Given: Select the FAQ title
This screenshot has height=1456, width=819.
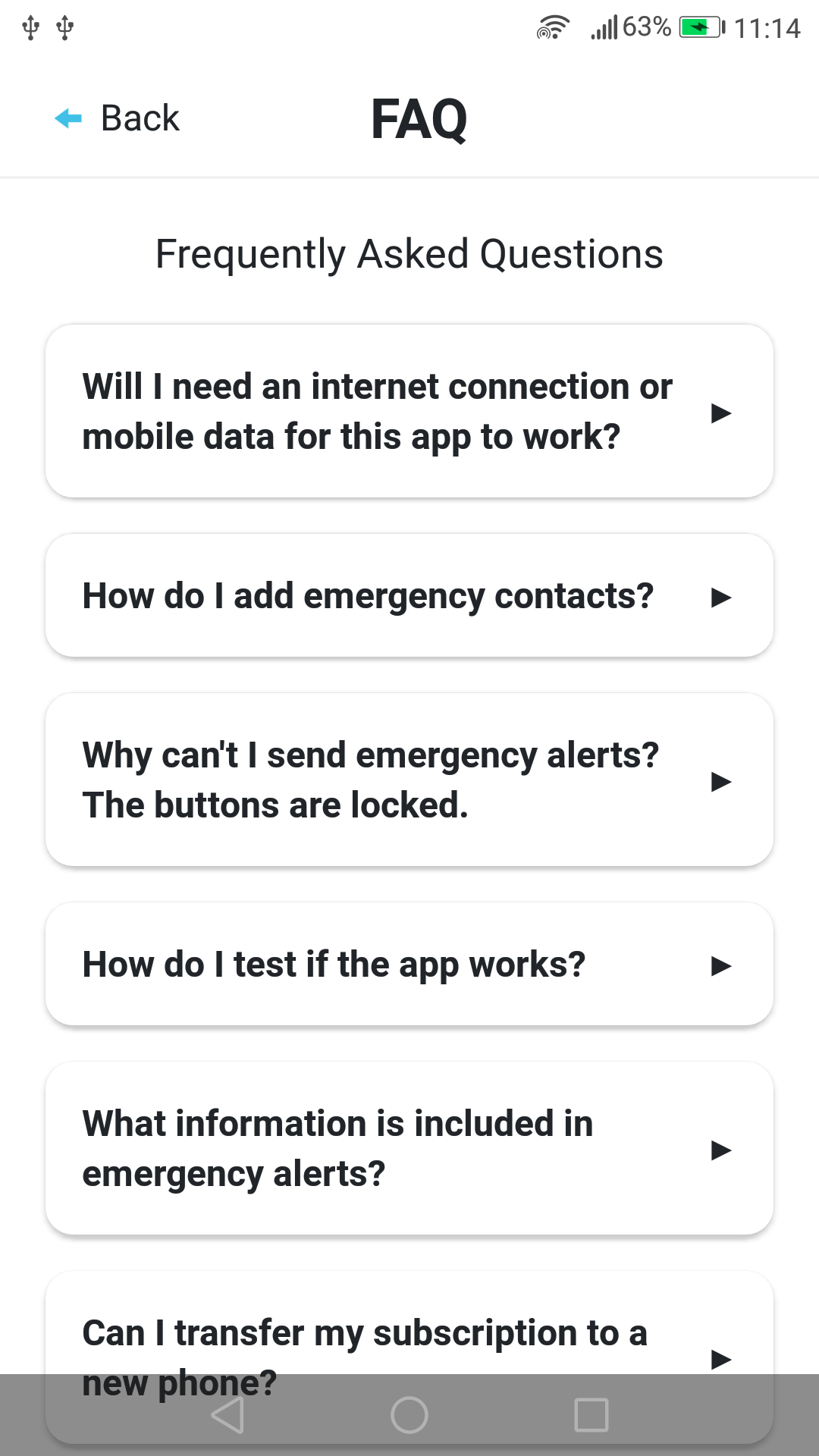Looking at the screenshot, I should pyautogui.click(x=419, y=118).
